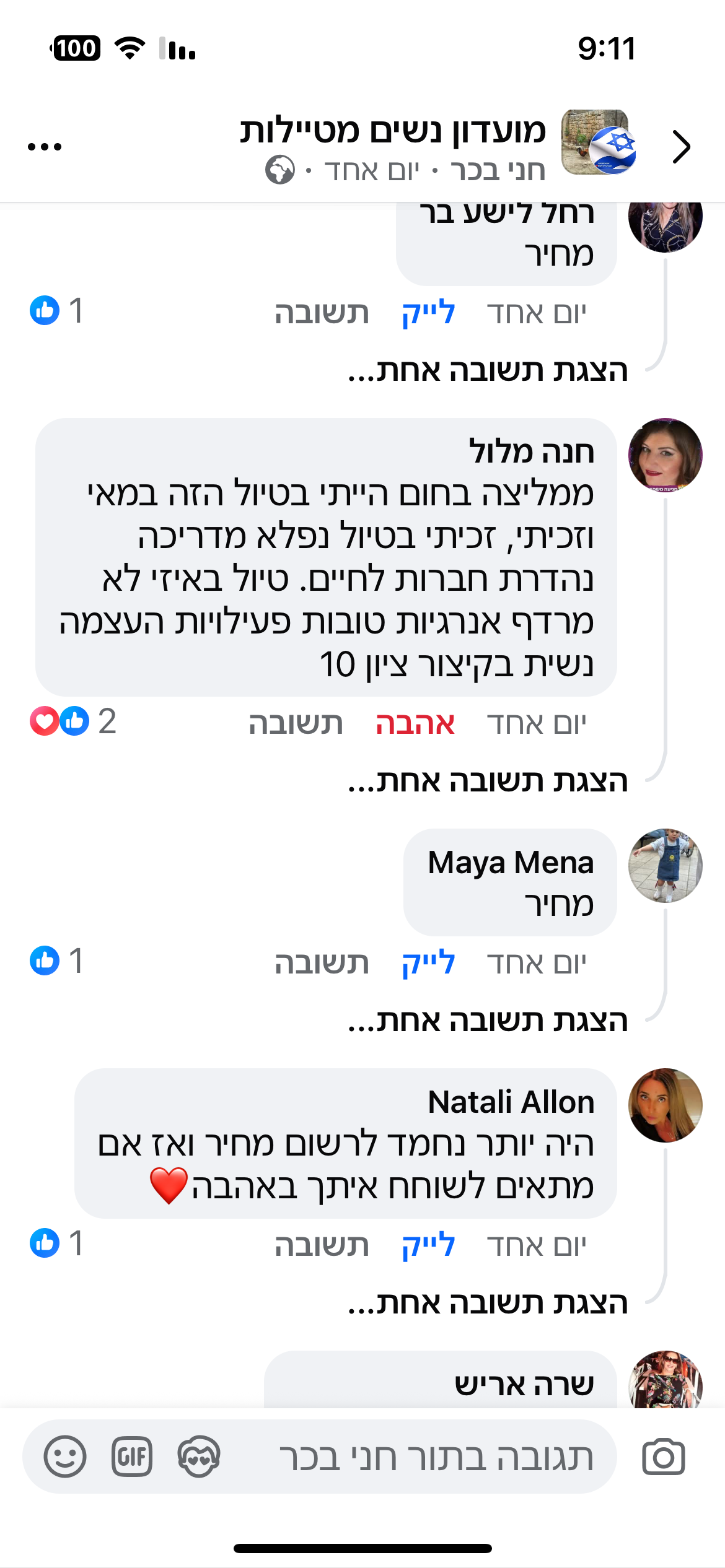
Task: Reply to חנה מלול's comment
Action: coord(296,723)
